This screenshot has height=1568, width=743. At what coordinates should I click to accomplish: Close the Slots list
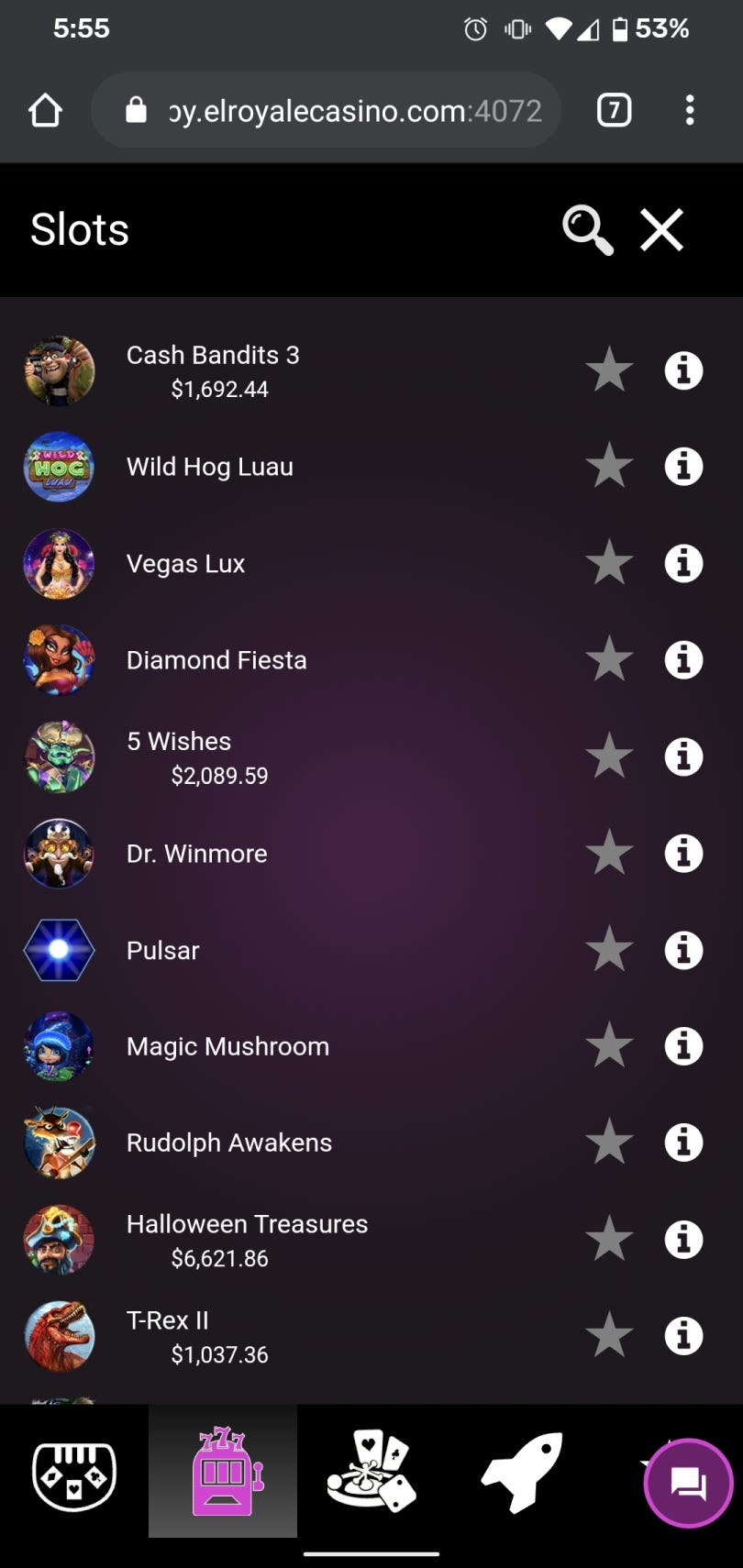662,229
